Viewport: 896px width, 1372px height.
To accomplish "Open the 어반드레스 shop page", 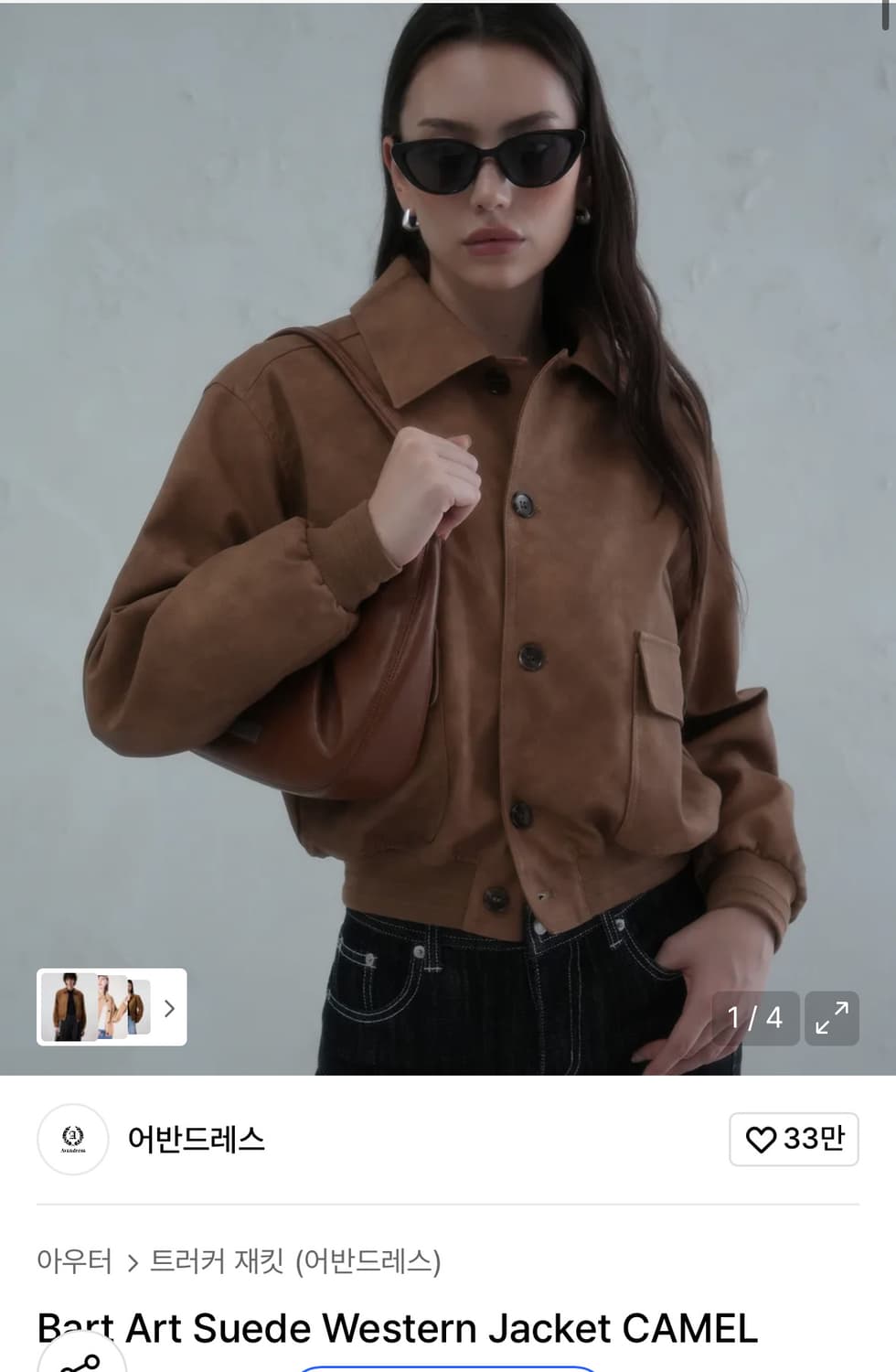I will (x=197, y=1140).
